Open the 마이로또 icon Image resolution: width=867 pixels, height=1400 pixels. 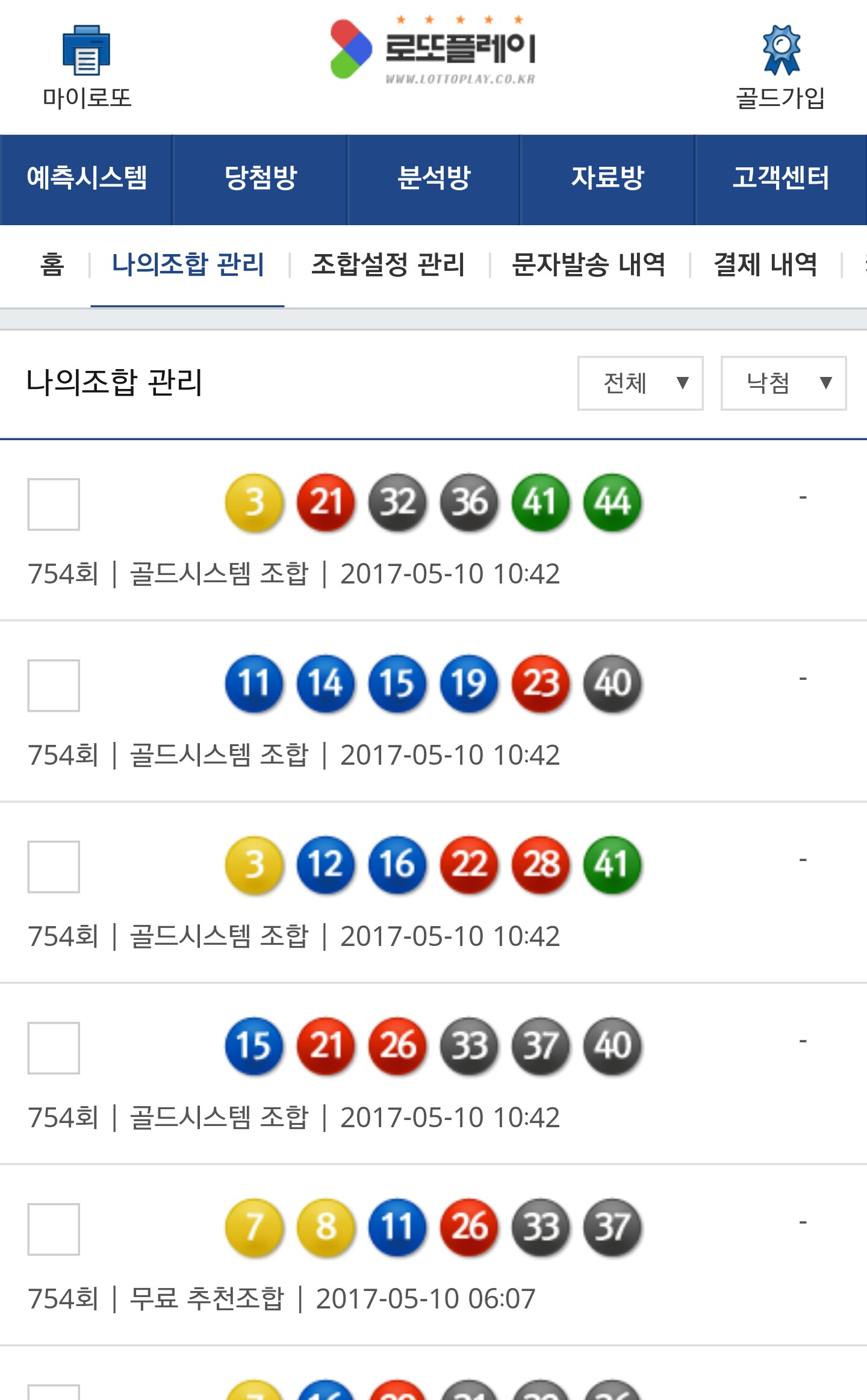click(87, 66)
